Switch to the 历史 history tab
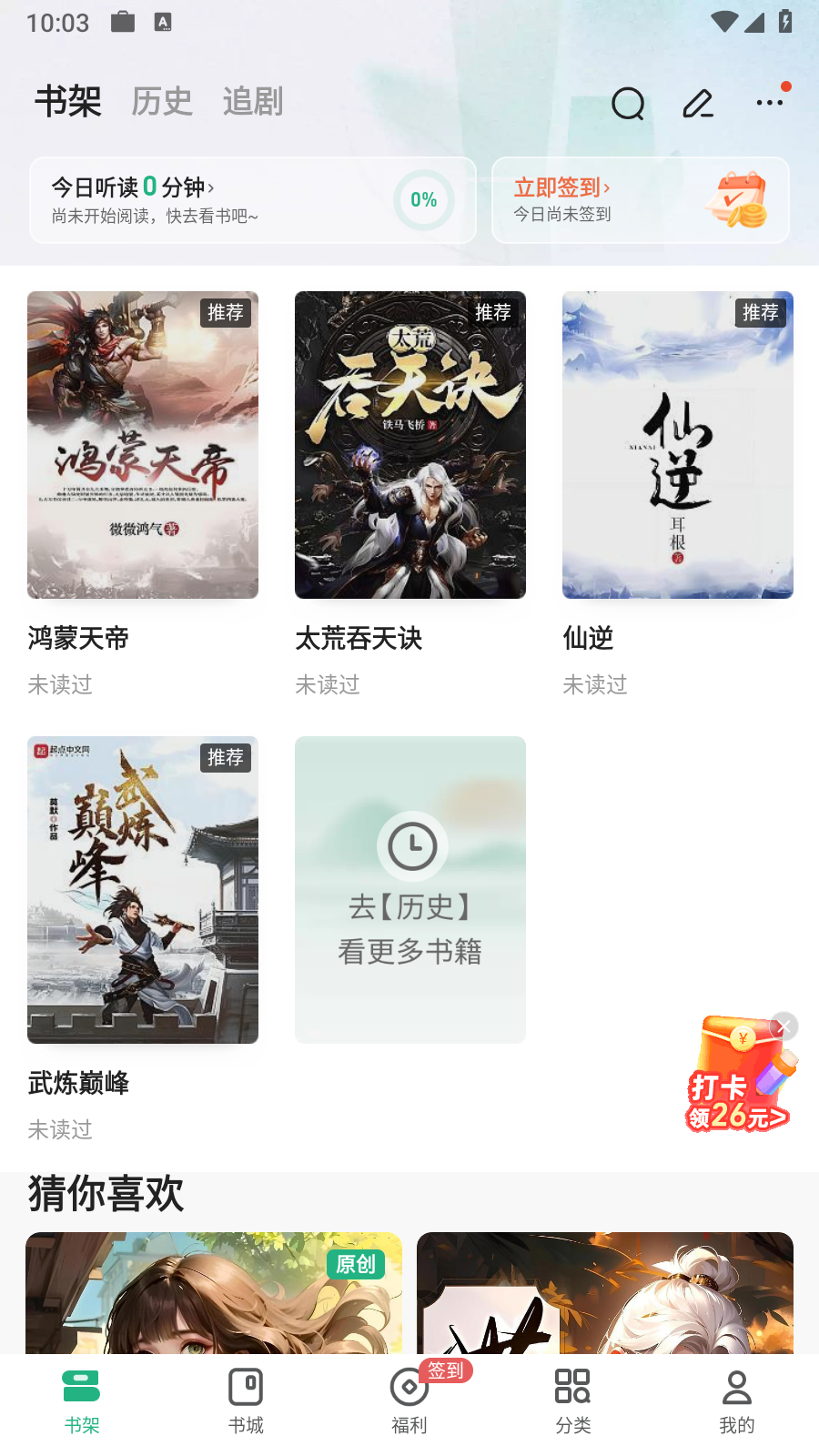 162,102
